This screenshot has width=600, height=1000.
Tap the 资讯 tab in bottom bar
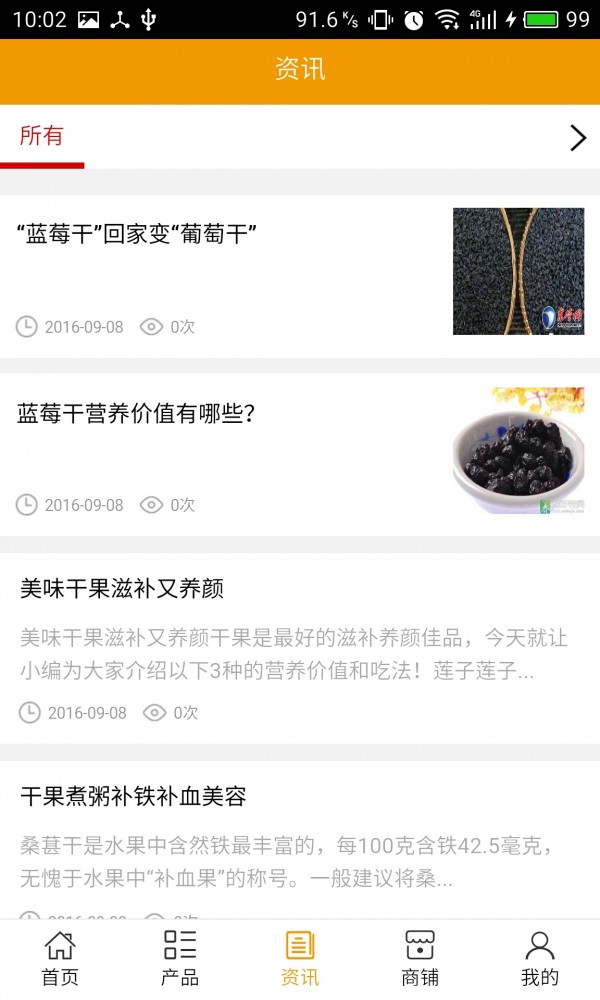(x=300, y=958)
